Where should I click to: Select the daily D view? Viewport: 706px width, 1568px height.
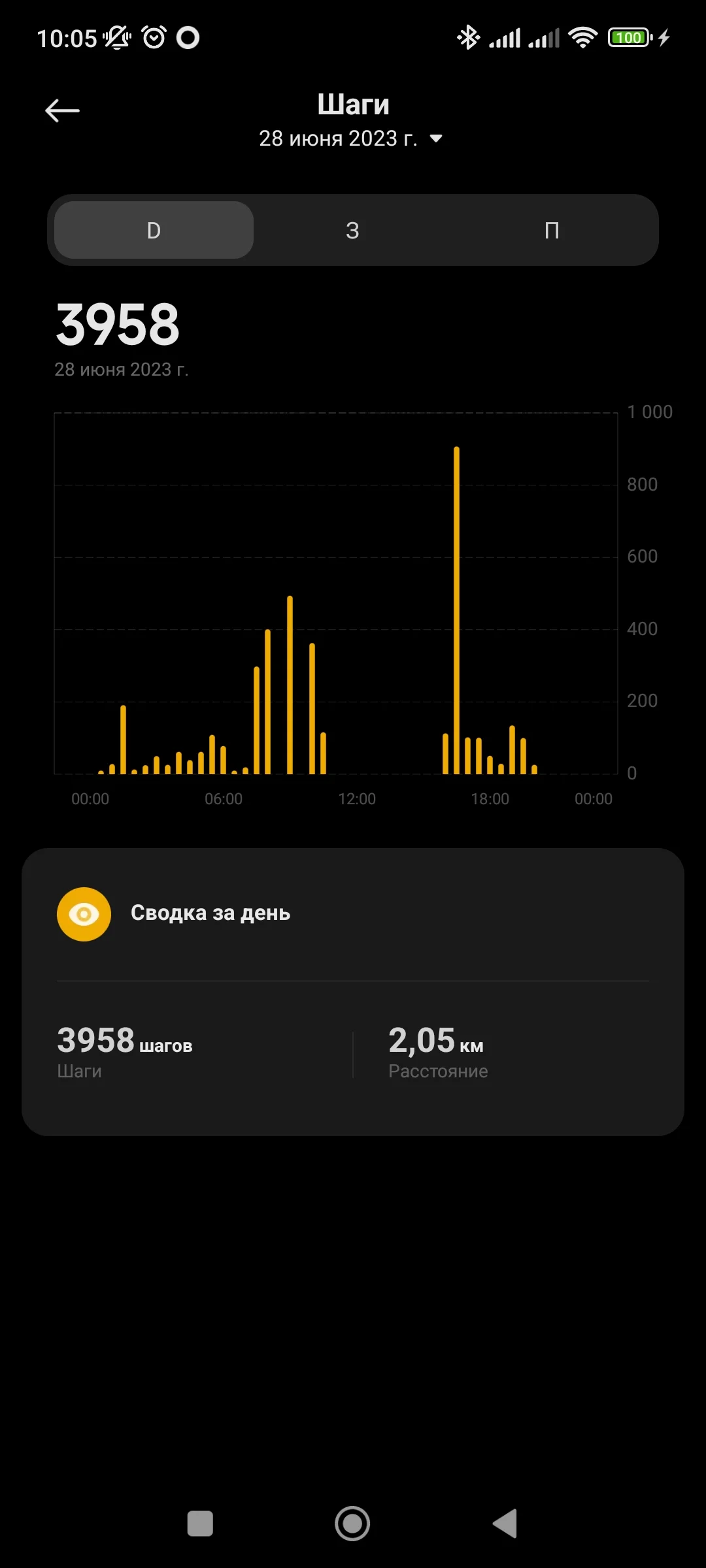click(x=153, y=230)
